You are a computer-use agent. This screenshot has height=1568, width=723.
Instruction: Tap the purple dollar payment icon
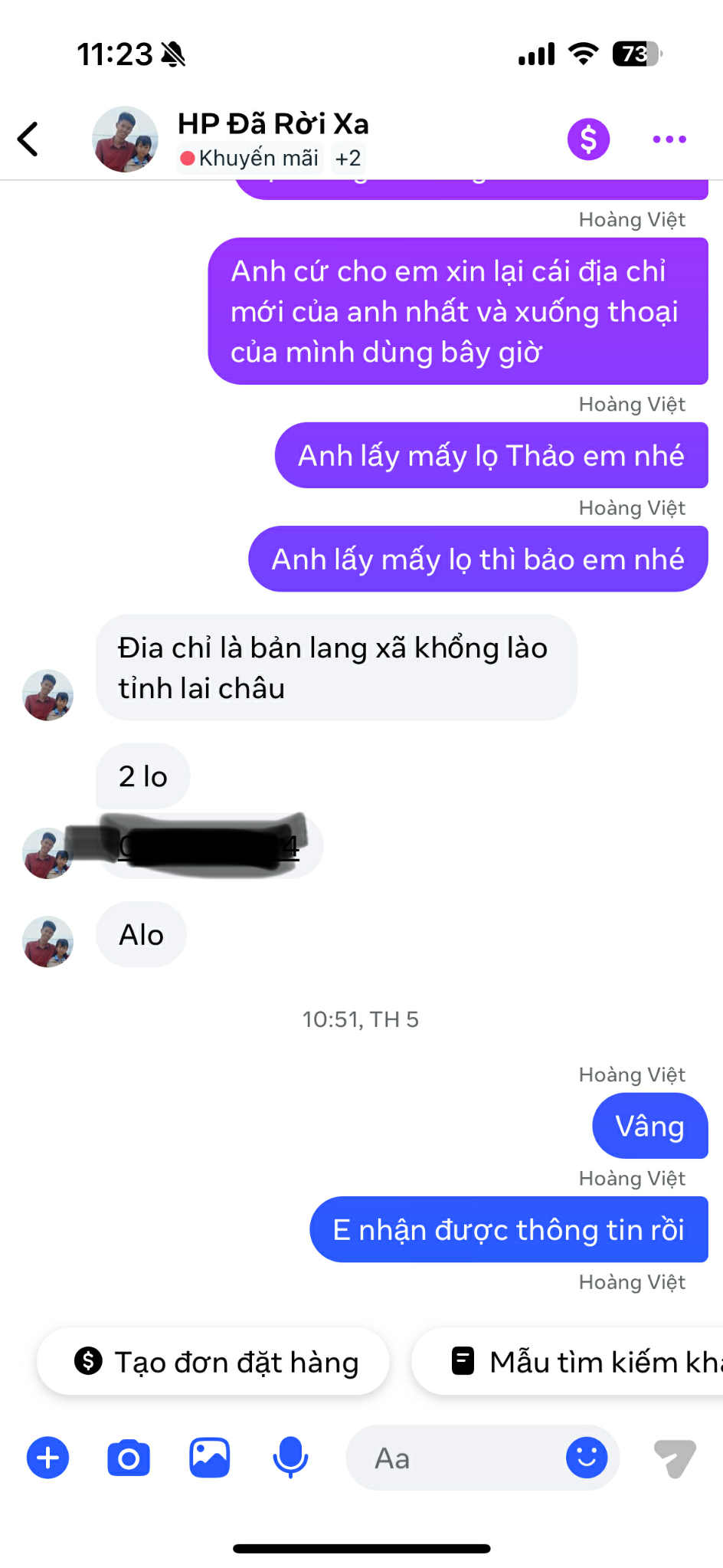coord(588,139)
